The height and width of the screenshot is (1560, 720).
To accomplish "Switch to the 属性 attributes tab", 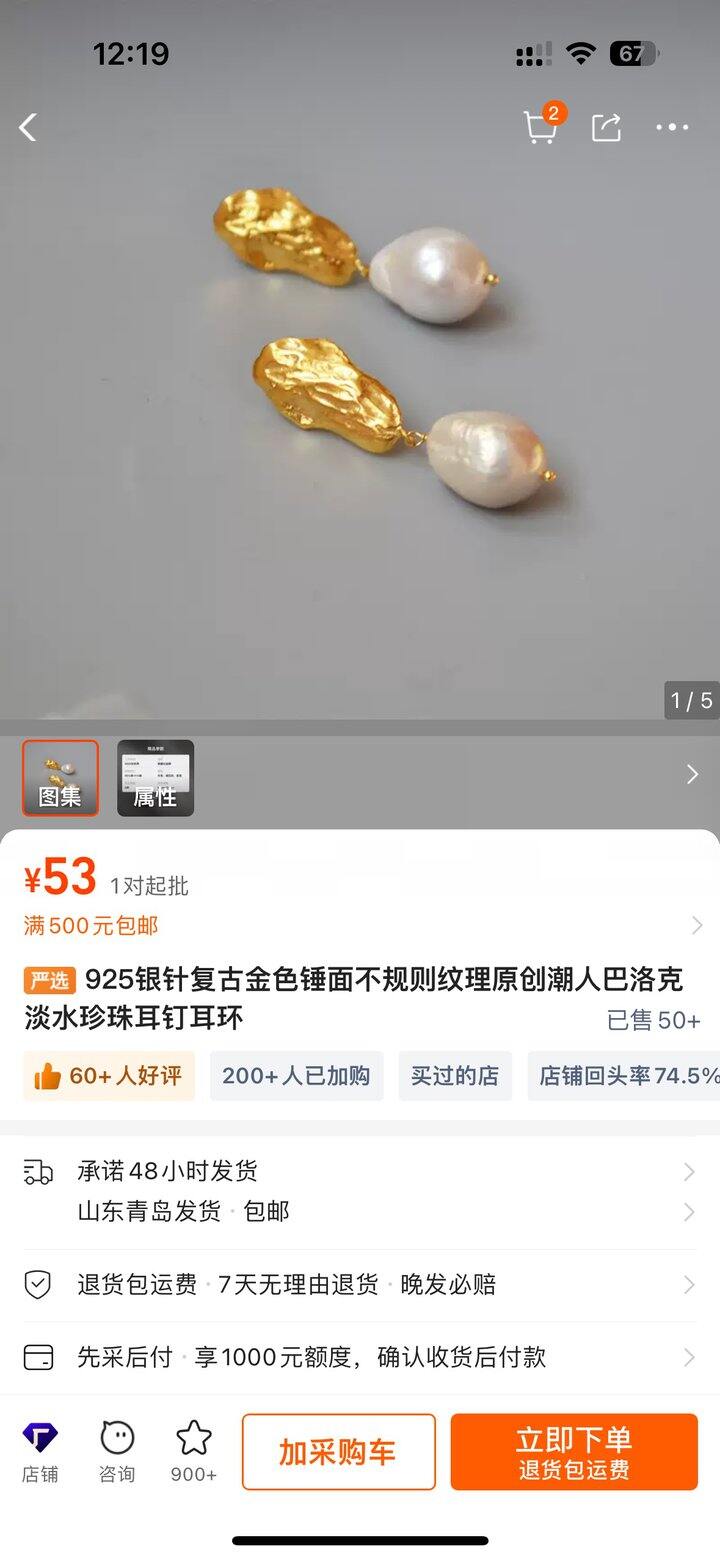I will 155,778.
